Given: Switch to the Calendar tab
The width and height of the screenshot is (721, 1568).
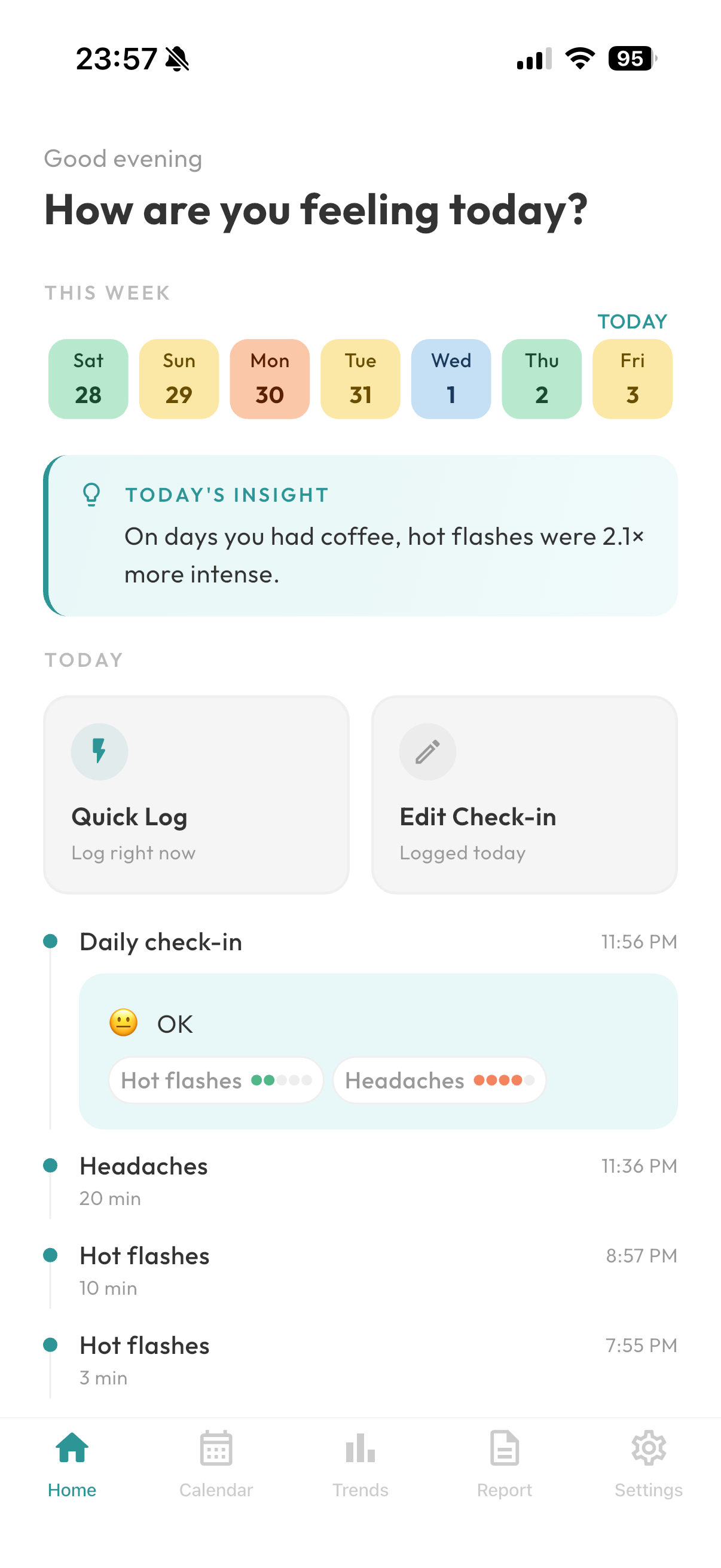Looking at the screenshot, I should point(216,1465).
